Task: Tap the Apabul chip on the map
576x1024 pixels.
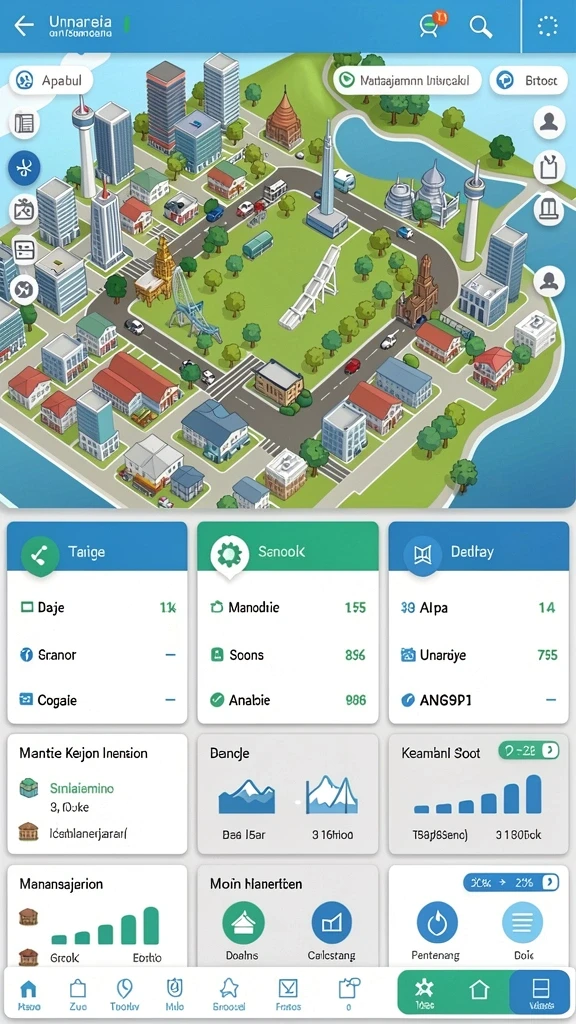Action: click(52, 81)
